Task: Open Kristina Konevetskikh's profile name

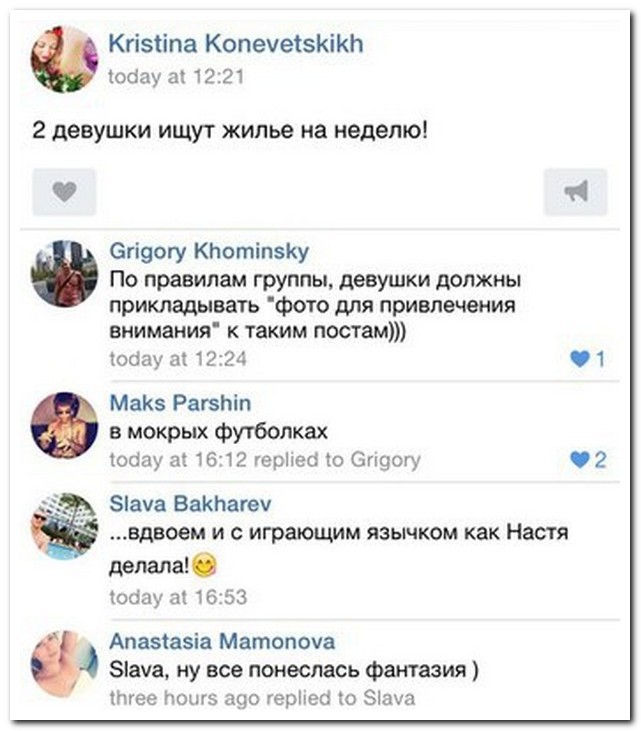Action: coord(235,43)
